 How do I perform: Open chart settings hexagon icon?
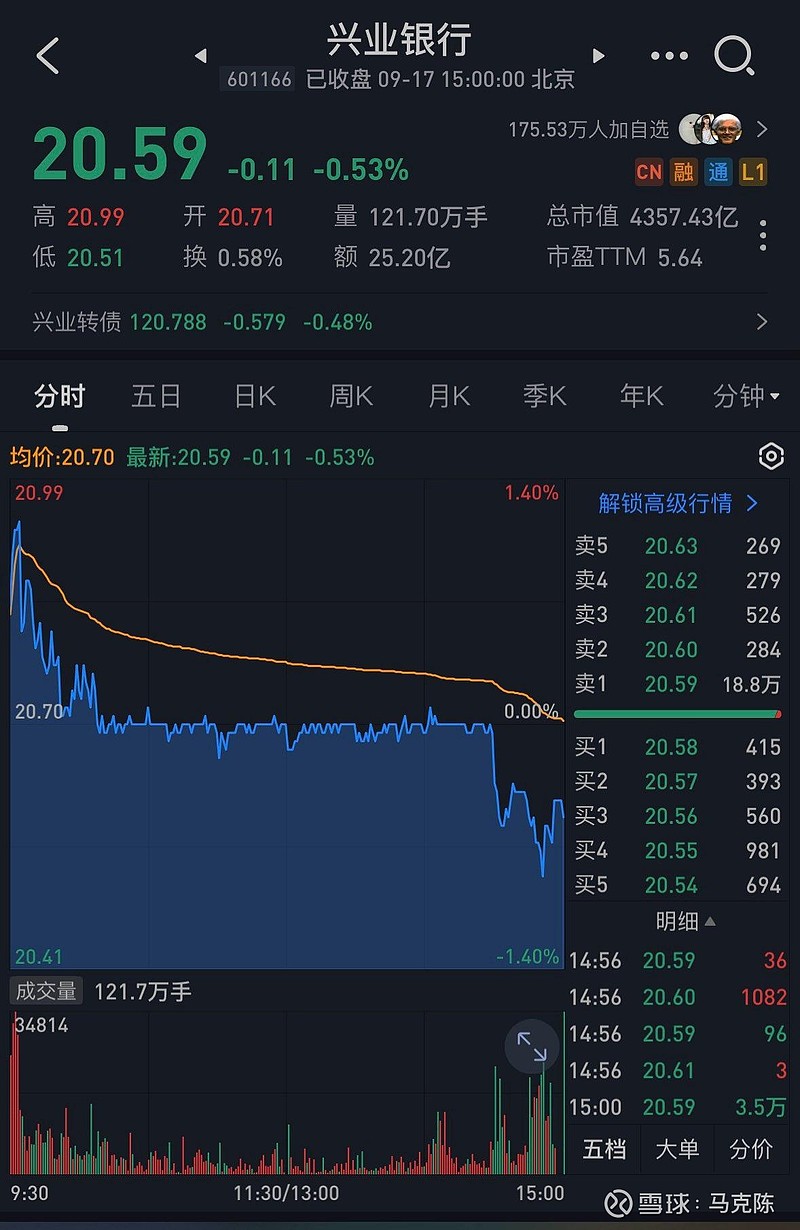[771, 457]
